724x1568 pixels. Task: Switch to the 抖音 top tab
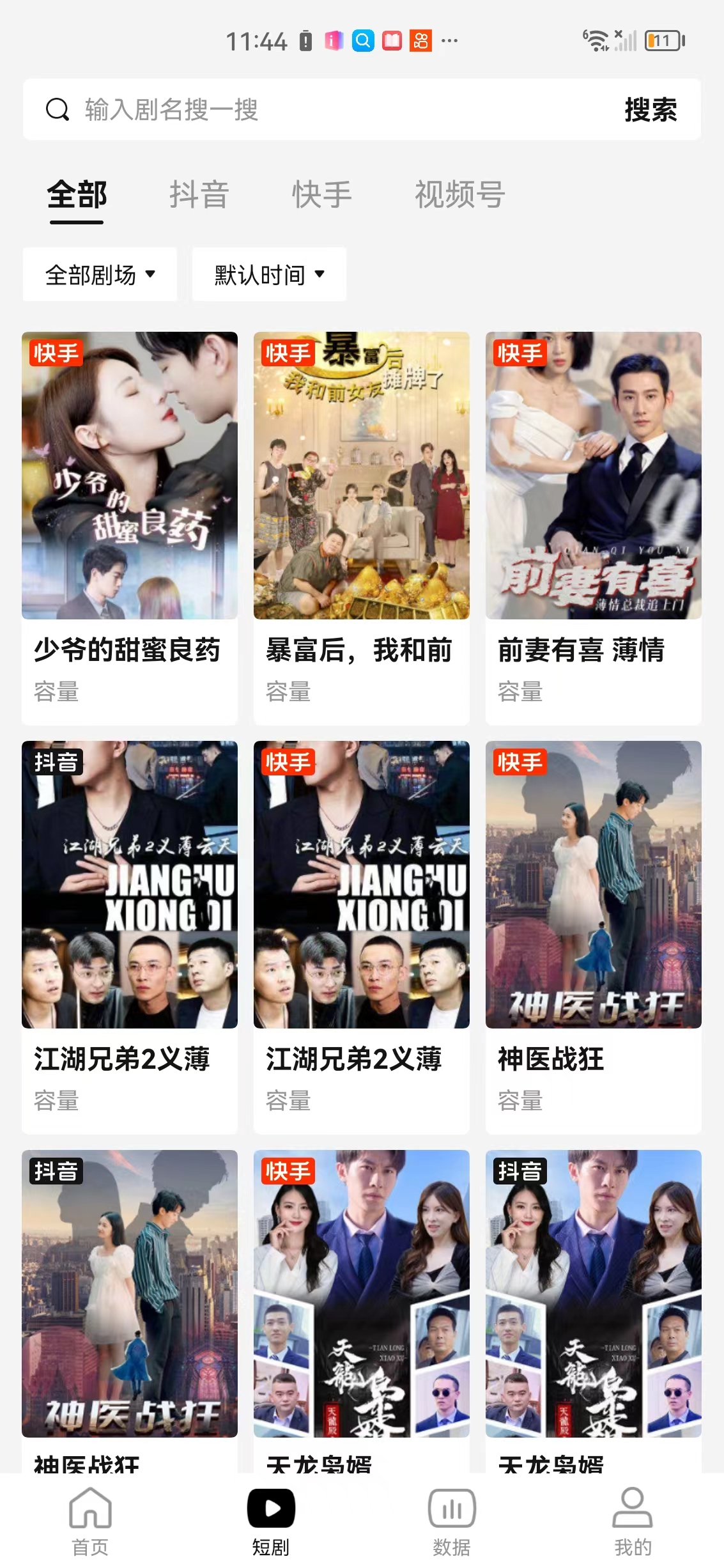coord(199,194)
